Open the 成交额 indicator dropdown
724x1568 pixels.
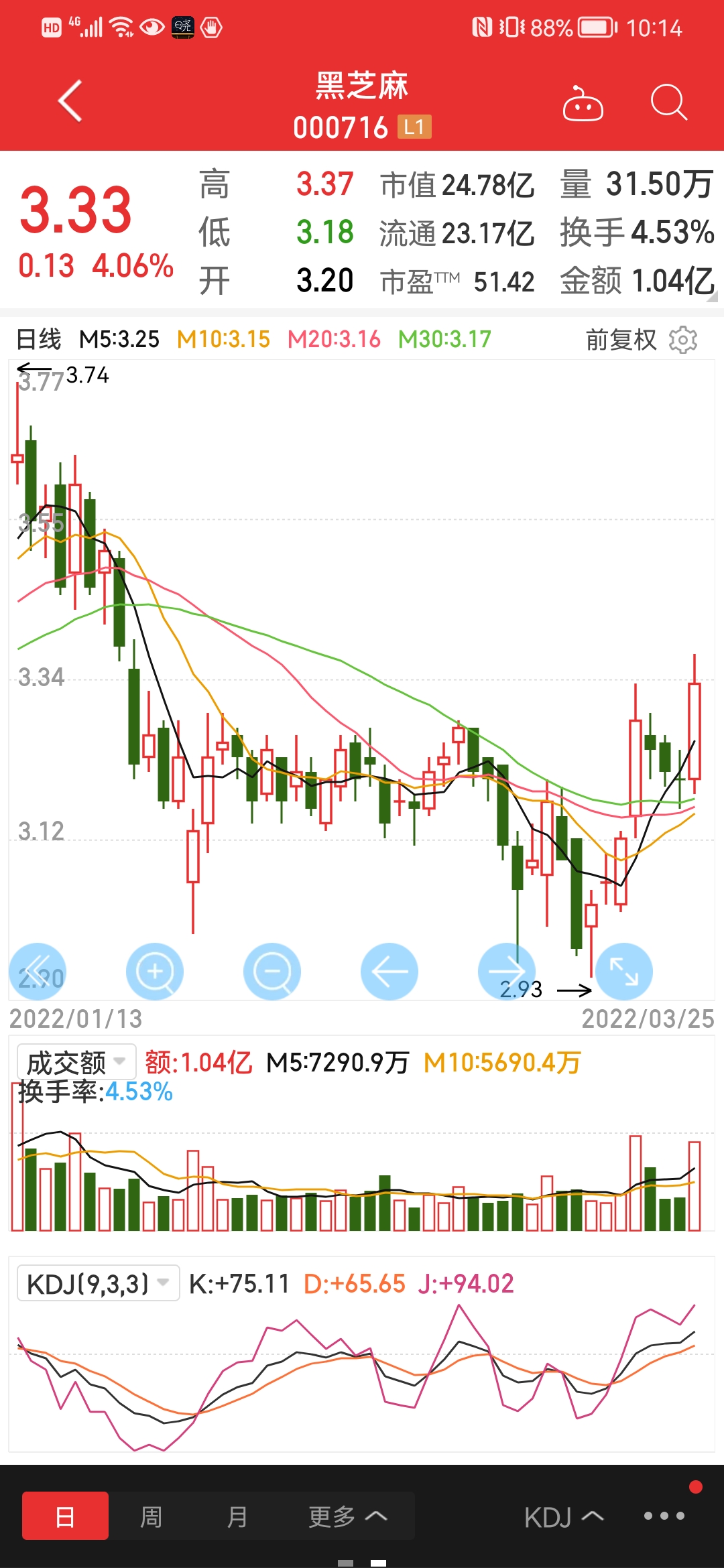[x=76, y=1062]
